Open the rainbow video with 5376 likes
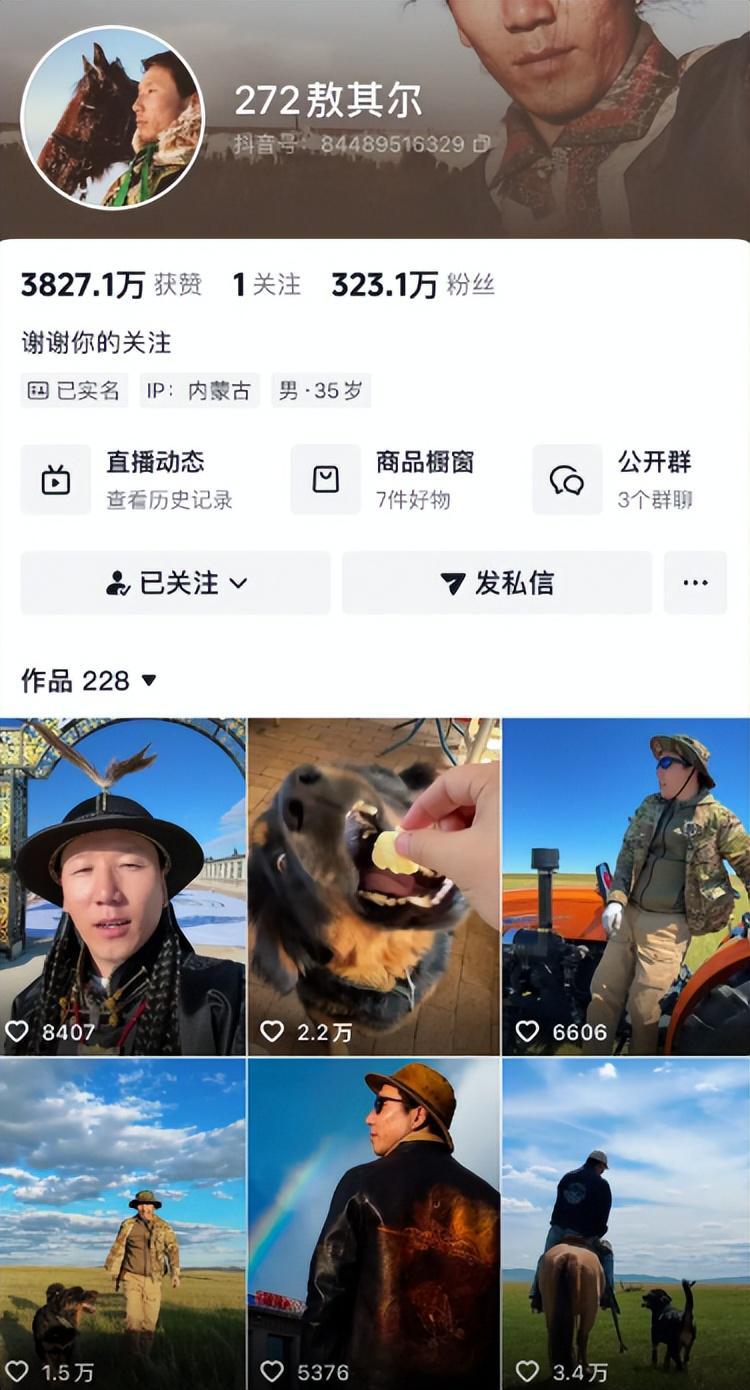The height and width of the screenshot is (1390, 750). click(374, 1224)
